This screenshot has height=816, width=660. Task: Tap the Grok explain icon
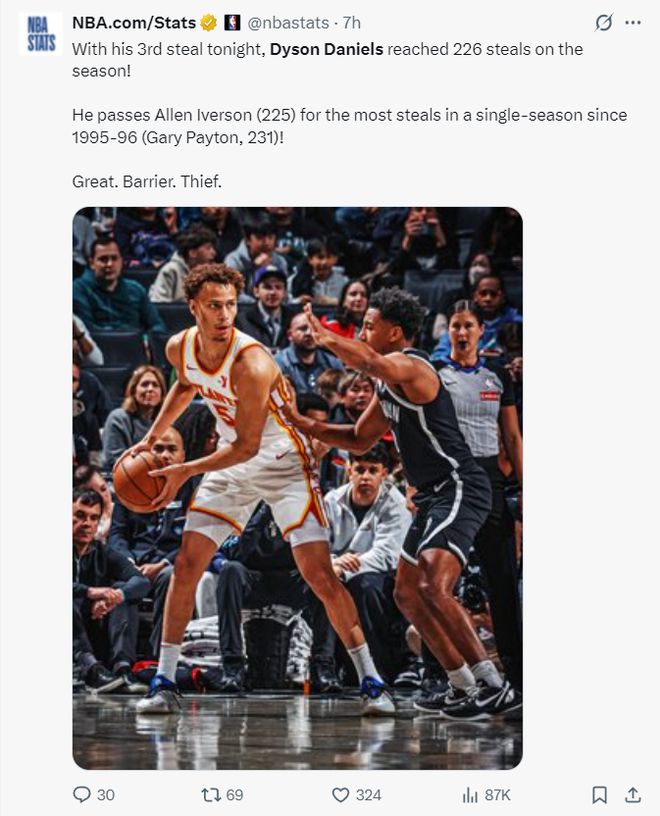(x=603, y=22)
